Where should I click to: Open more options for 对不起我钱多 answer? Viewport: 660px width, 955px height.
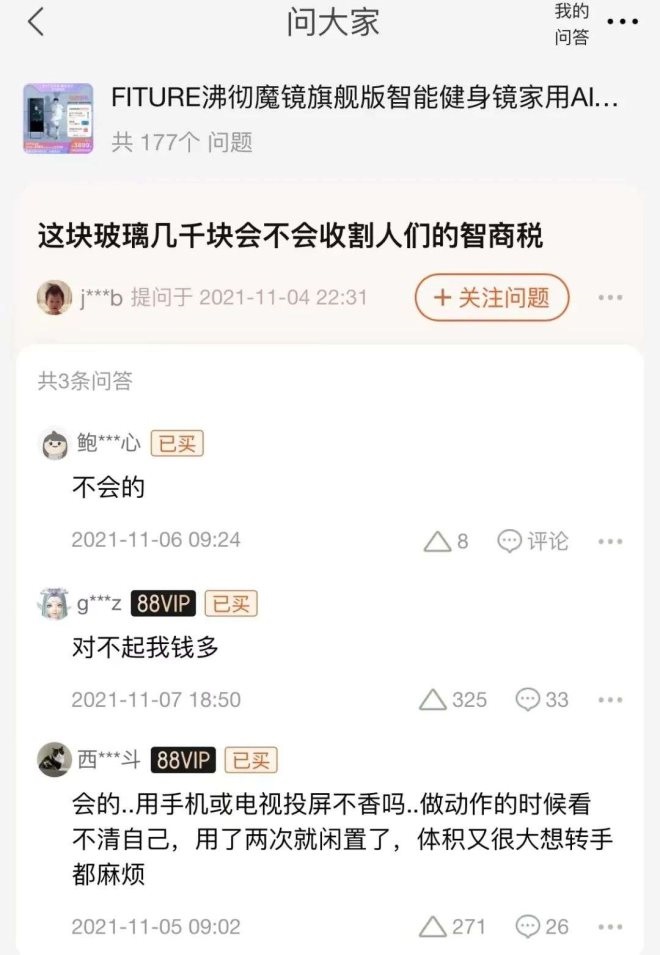610,699
